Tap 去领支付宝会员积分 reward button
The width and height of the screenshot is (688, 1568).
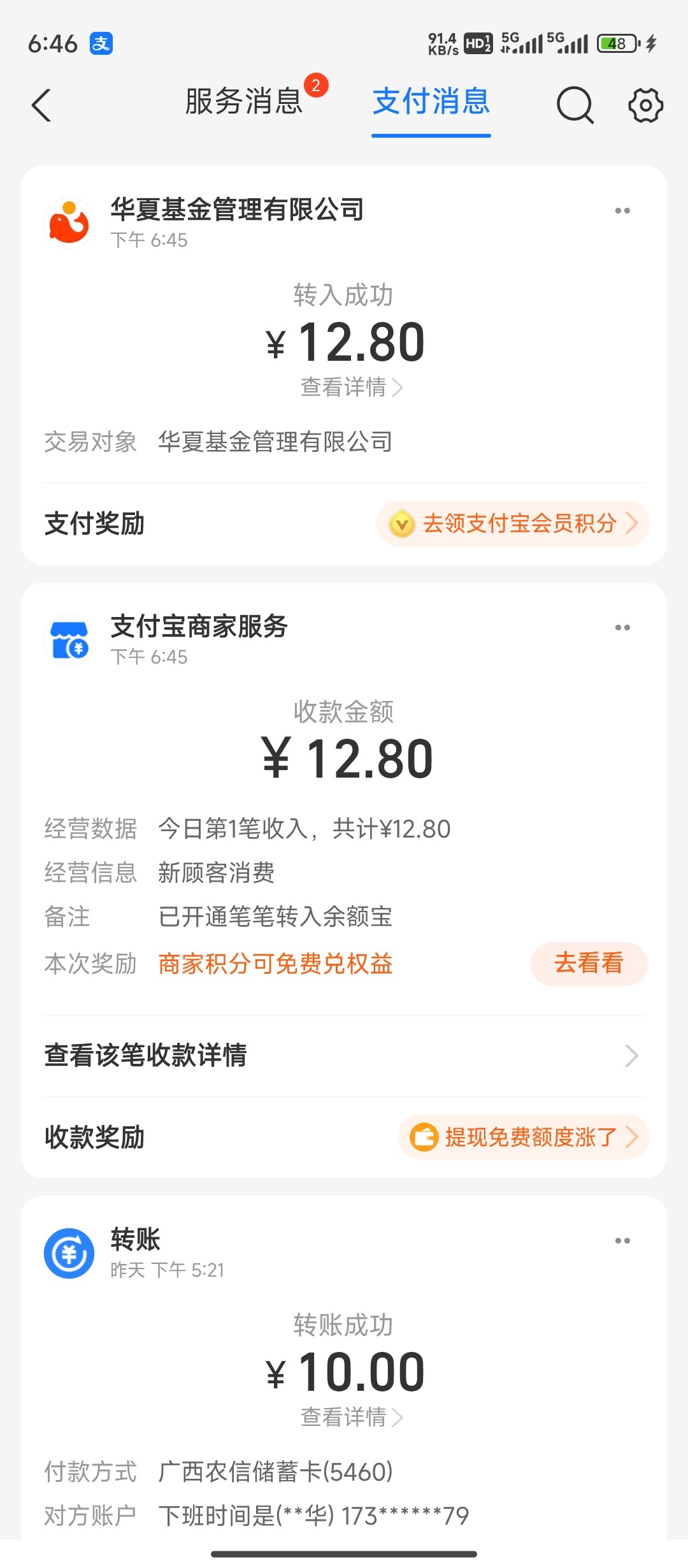[513, 524]
